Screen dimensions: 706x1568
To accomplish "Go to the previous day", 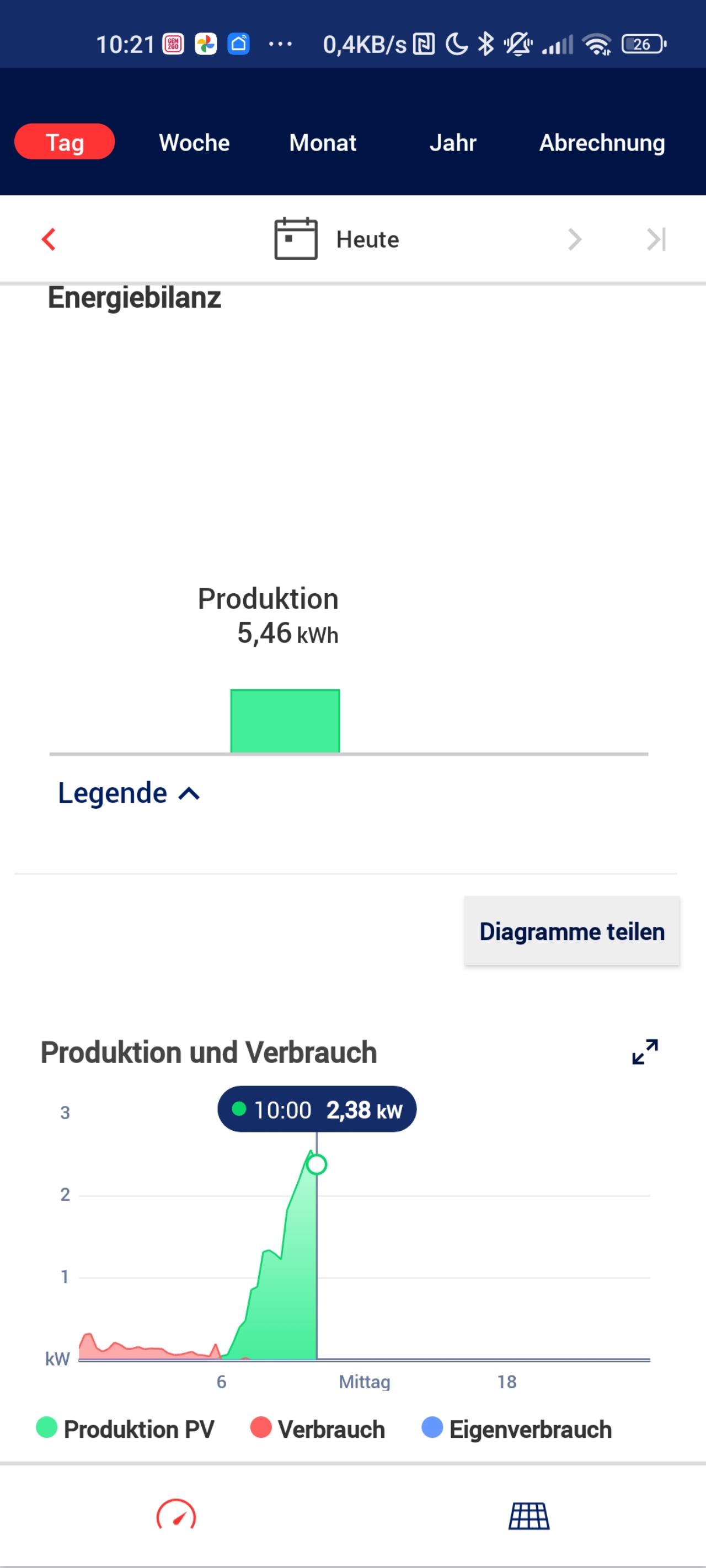I will 49,239.
